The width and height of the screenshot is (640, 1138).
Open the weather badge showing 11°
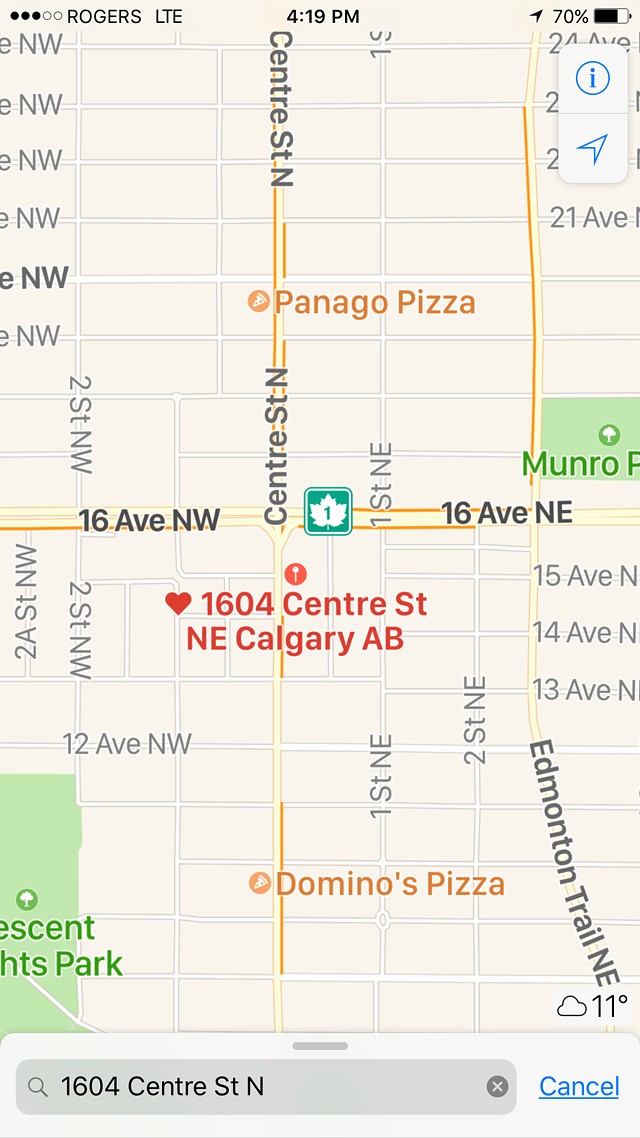pos(592,1007)
